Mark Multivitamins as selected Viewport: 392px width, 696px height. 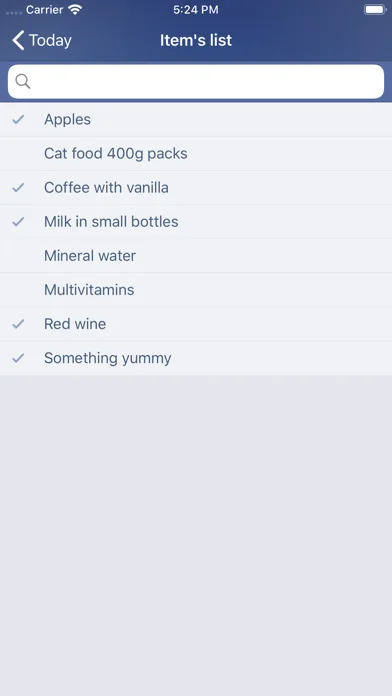(196, 290)
